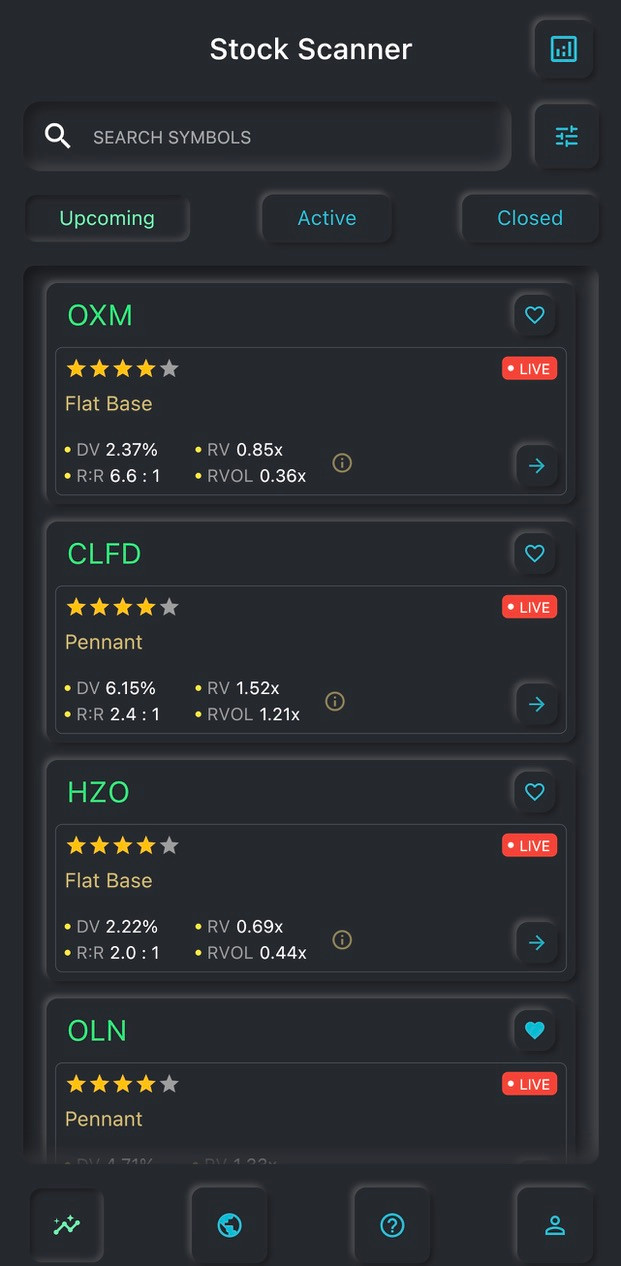Open the filter sliders settings
This screenshot has height=1266, width=621.
(x=566, y=136)
